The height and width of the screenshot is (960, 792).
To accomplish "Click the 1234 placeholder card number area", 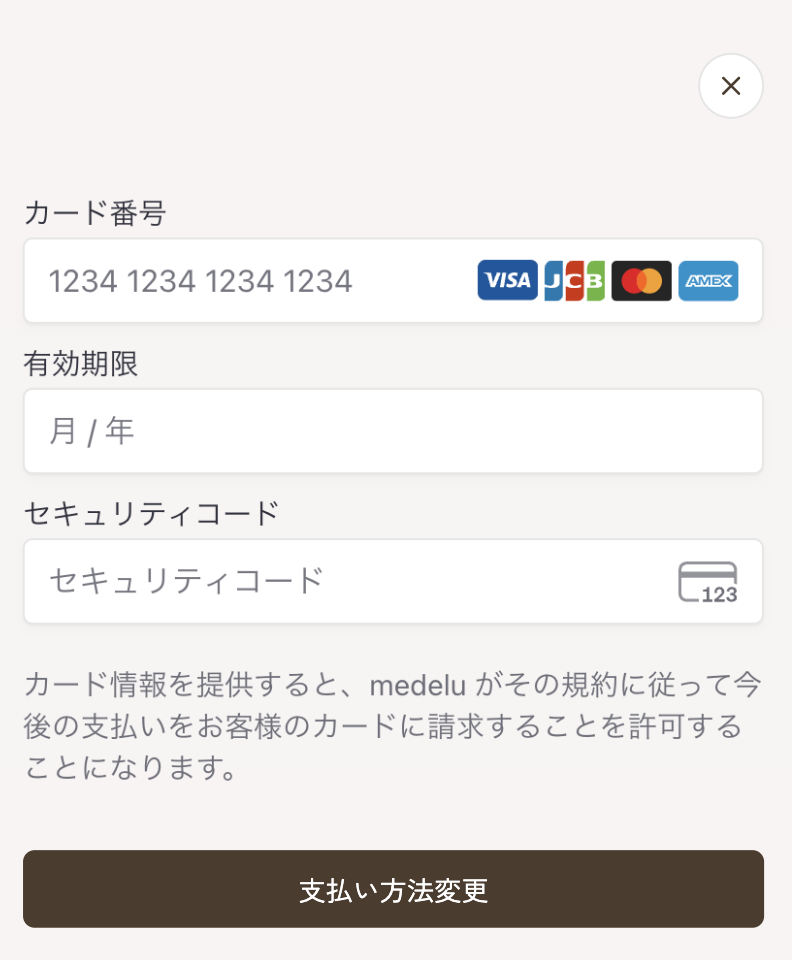I will point(200,281).
